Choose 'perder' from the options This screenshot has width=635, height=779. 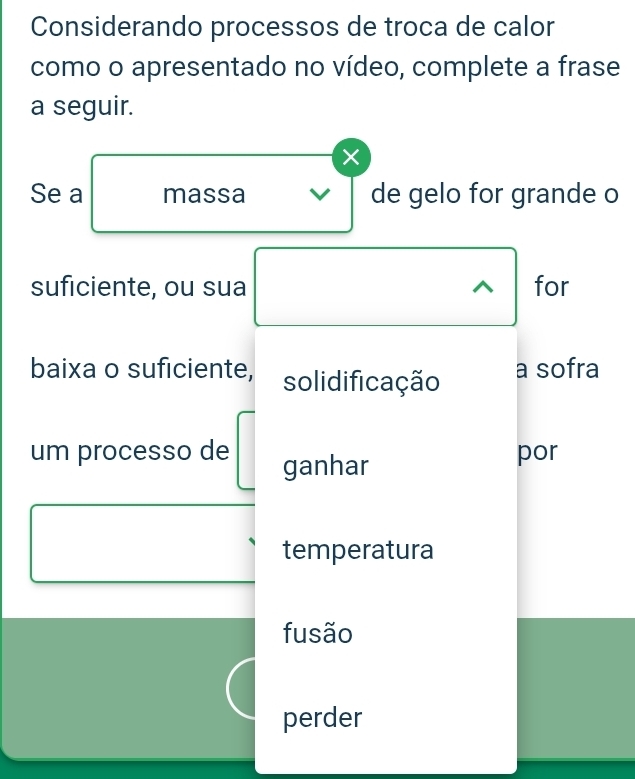(x=322, y=718)
